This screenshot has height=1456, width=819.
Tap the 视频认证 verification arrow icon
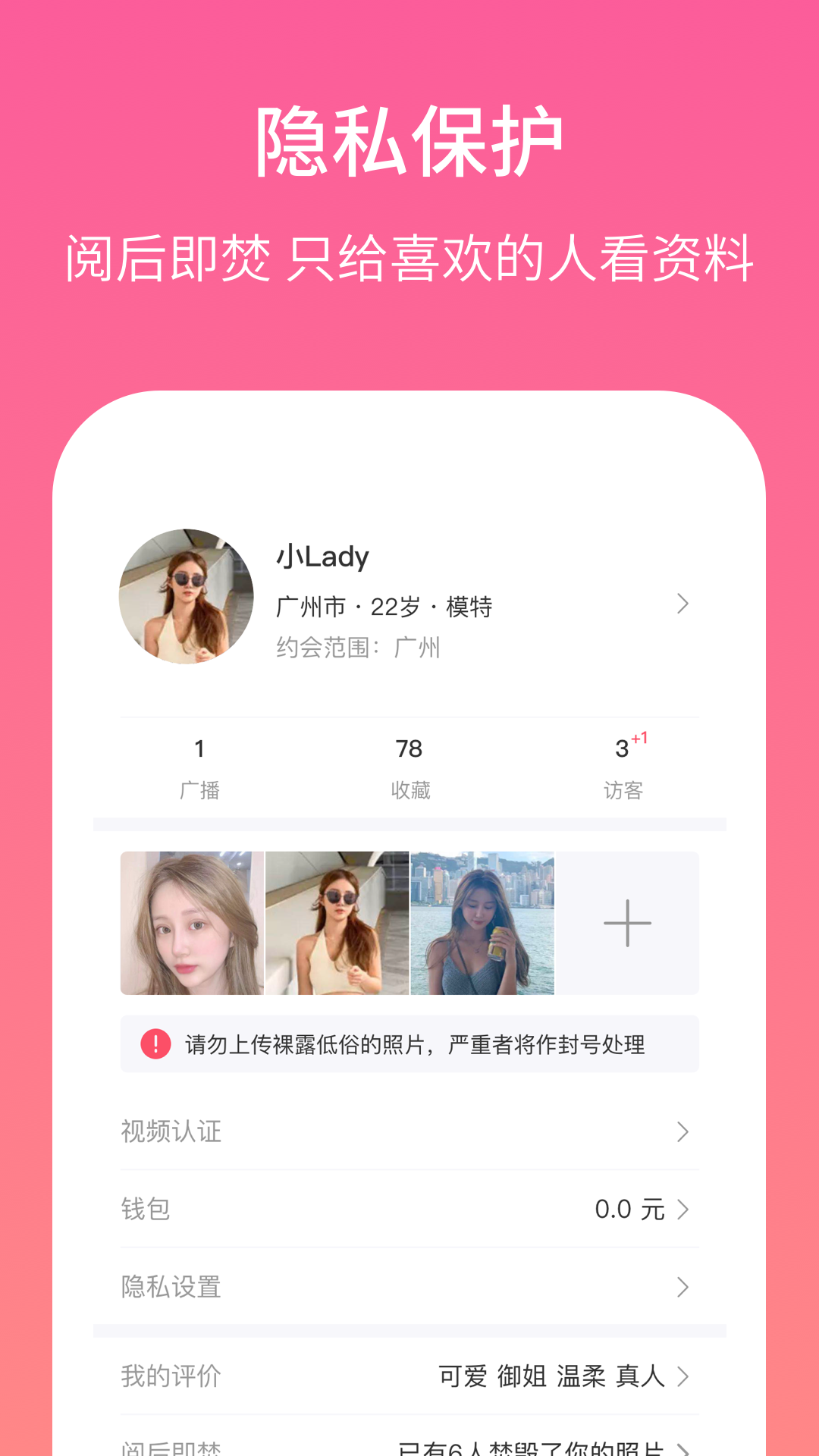[682, 1132]
